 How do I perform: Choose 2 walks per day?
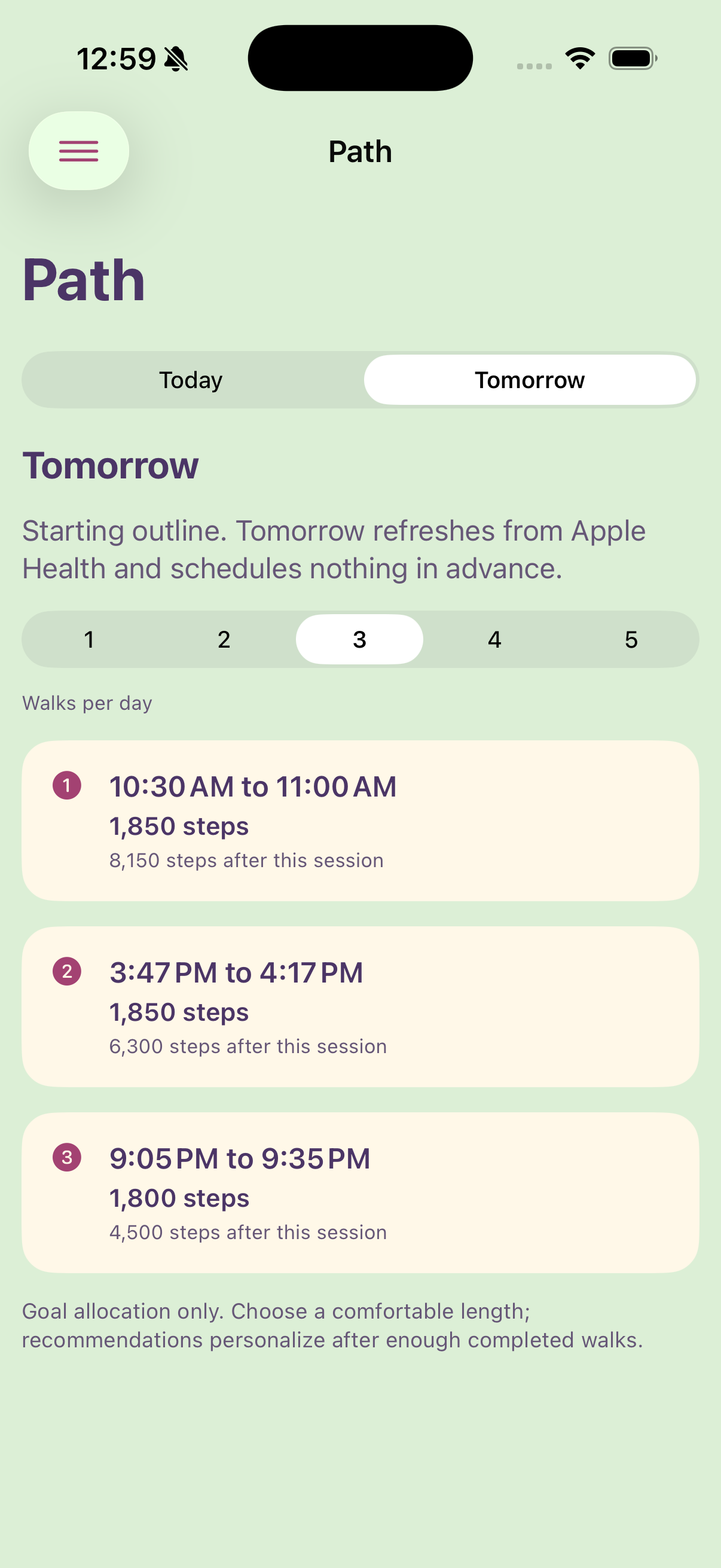[224, 639]
